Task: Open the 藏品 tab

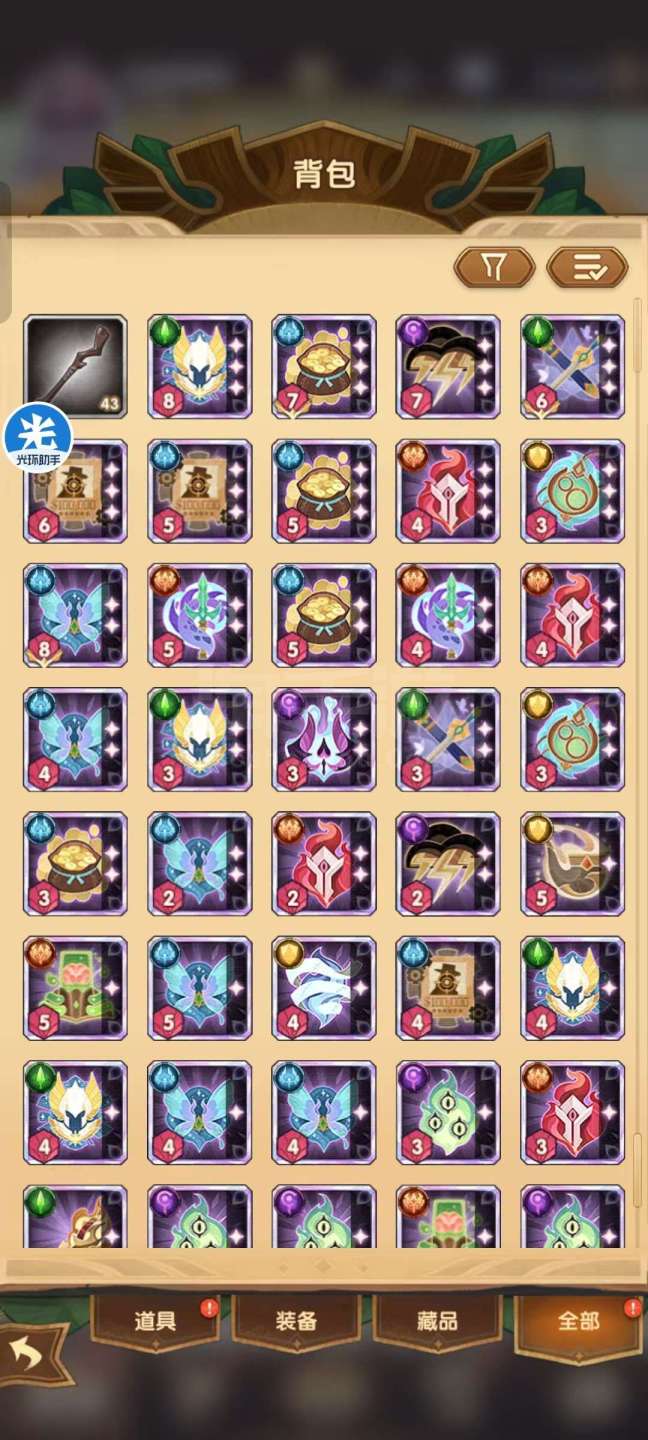Action: pos(437,1321)
